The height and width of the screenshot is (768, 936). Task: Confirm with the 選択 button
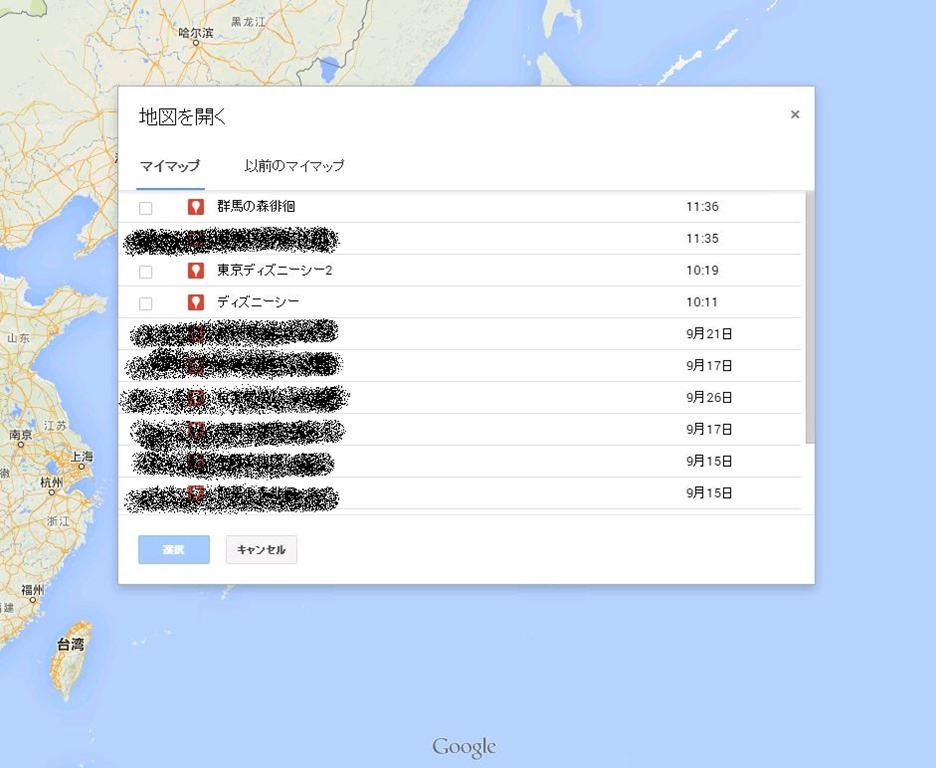pyautogui.click(x=174, y=550)
